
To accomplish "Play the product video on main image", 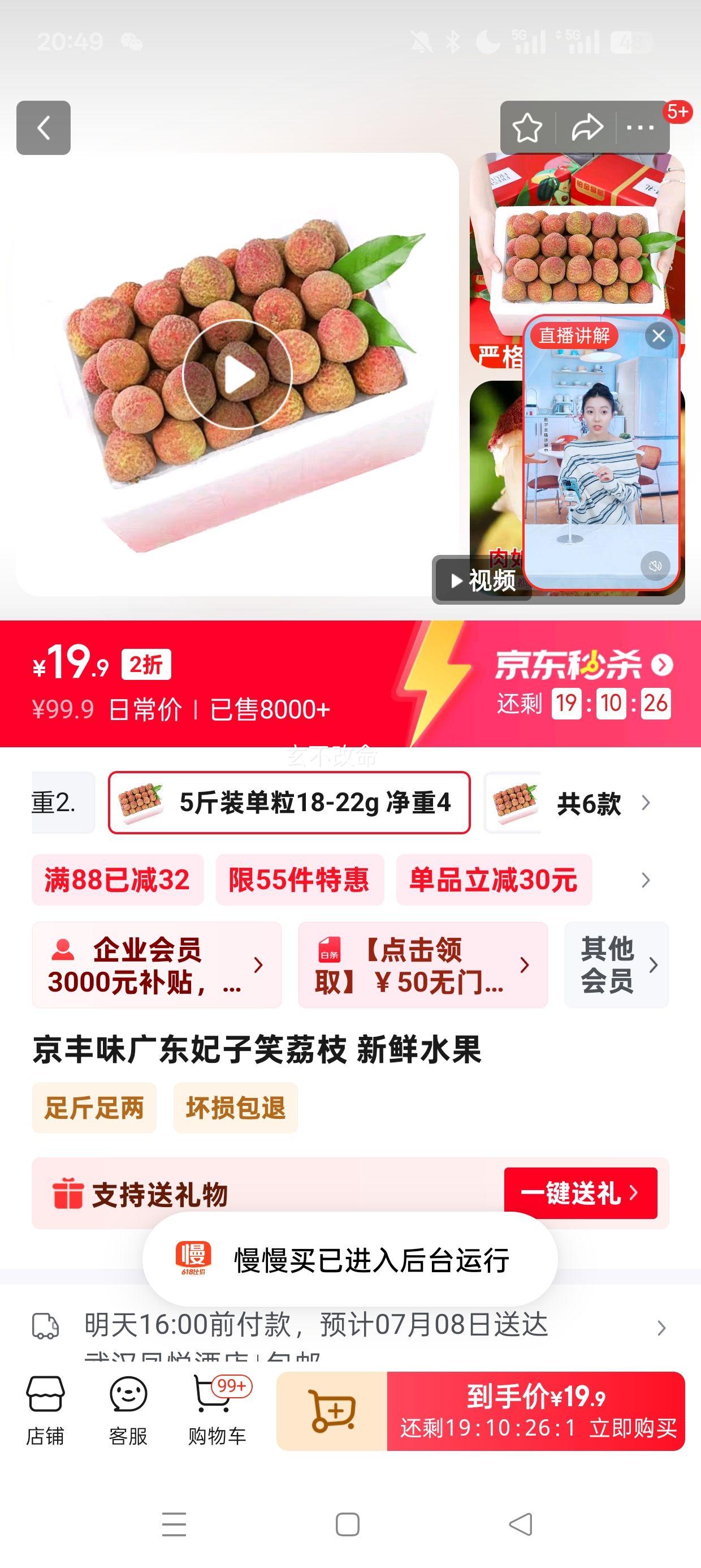I will (237, 374).
